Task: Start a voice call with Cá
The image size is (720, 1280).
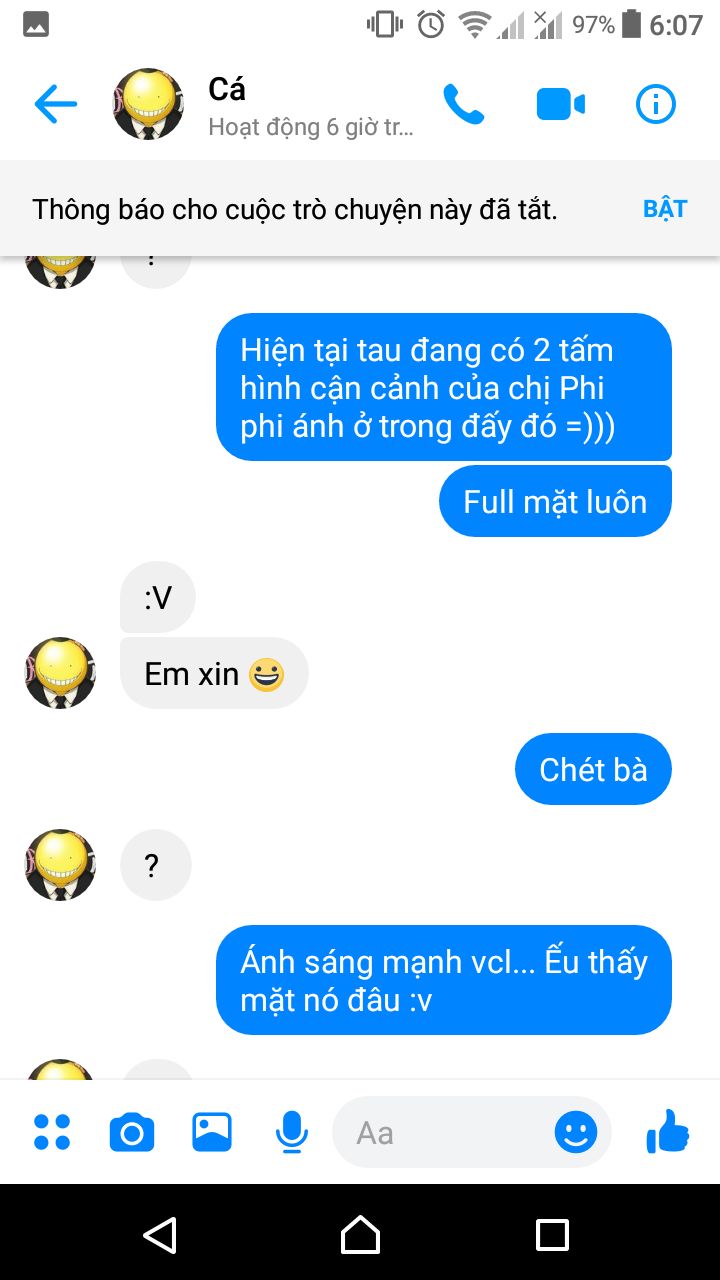Action: (464, 104)
